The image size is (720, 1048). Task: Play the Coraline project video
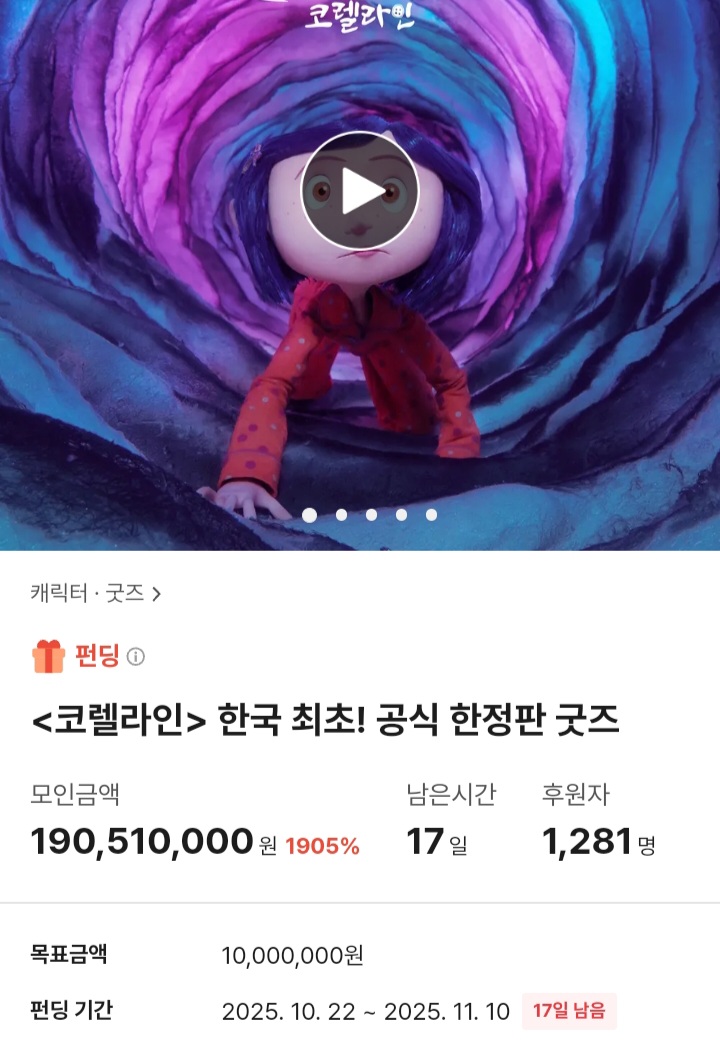(360, 190)
